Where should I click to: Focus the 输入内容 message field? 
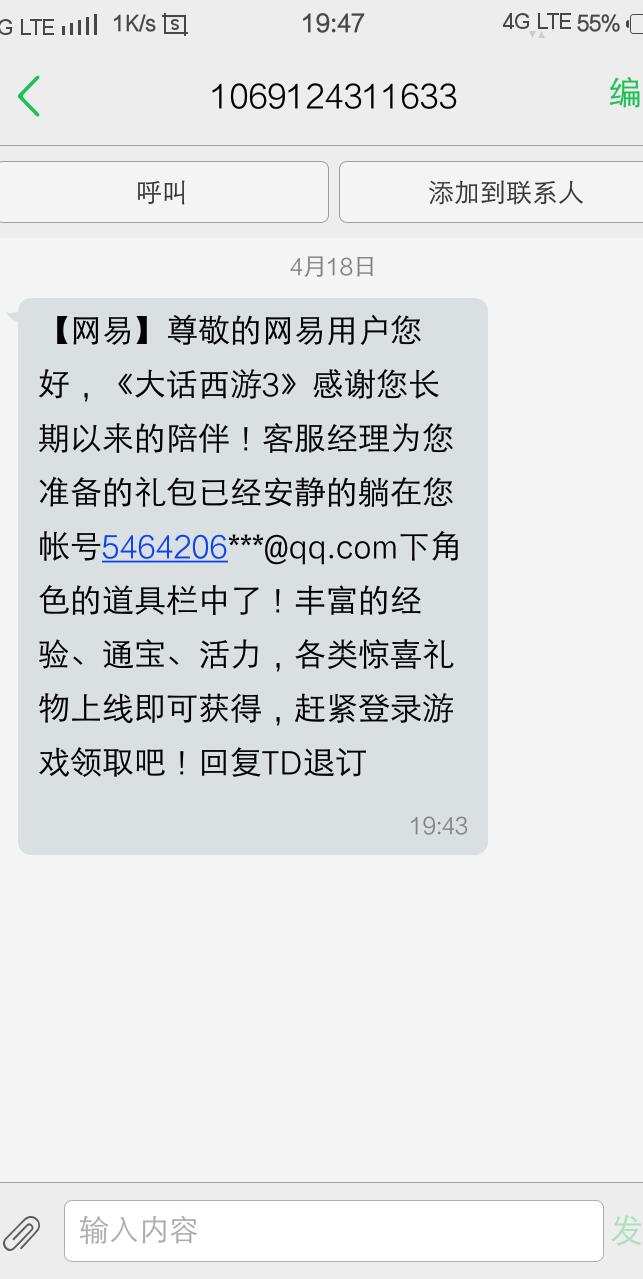click(333, 1231)
